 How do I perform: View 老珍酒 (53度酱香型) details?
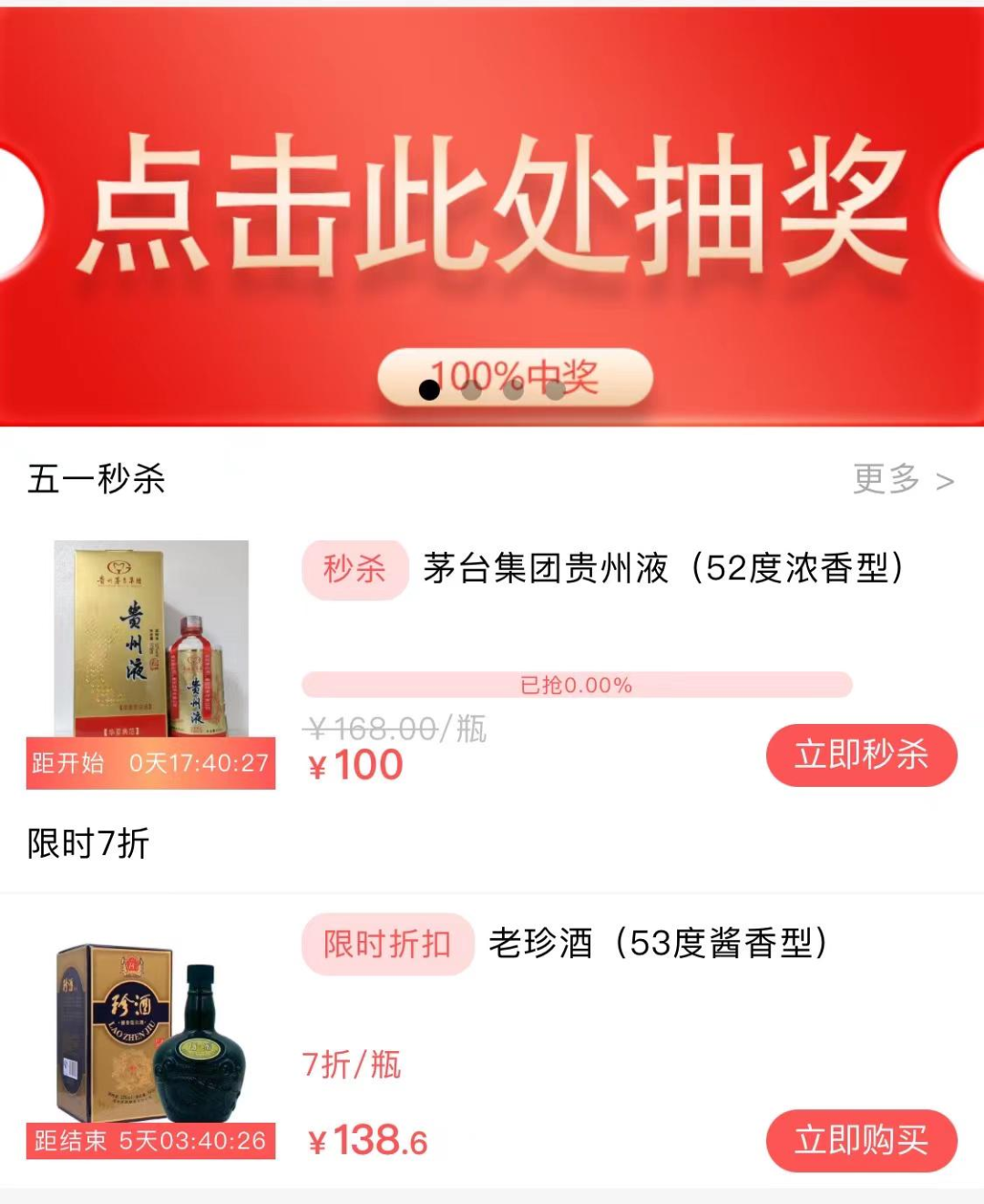(x=657, y=944)
